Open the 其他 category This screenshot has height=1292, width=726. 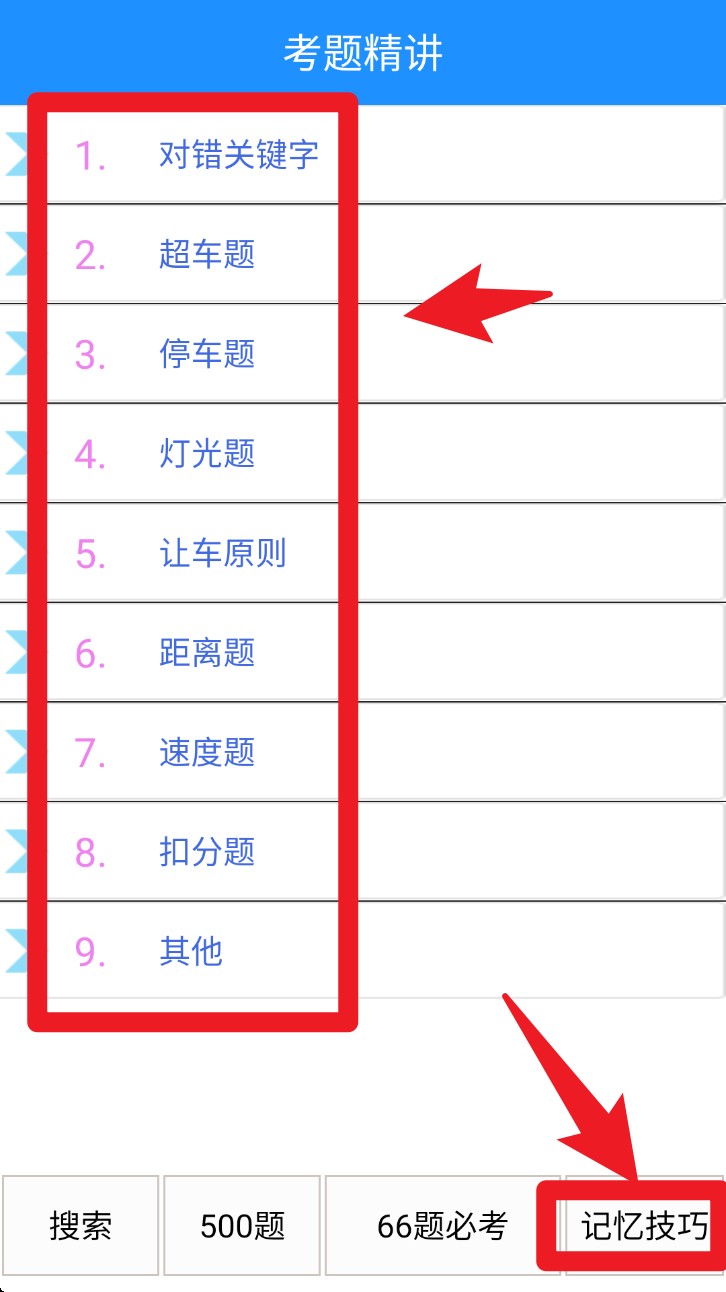362,950
